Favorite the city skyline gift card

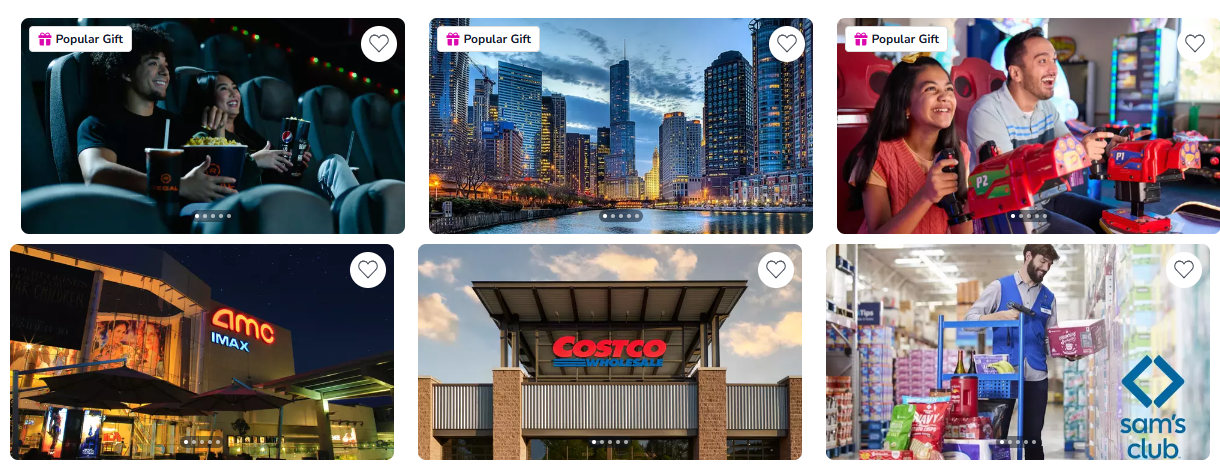coord(786,44)
